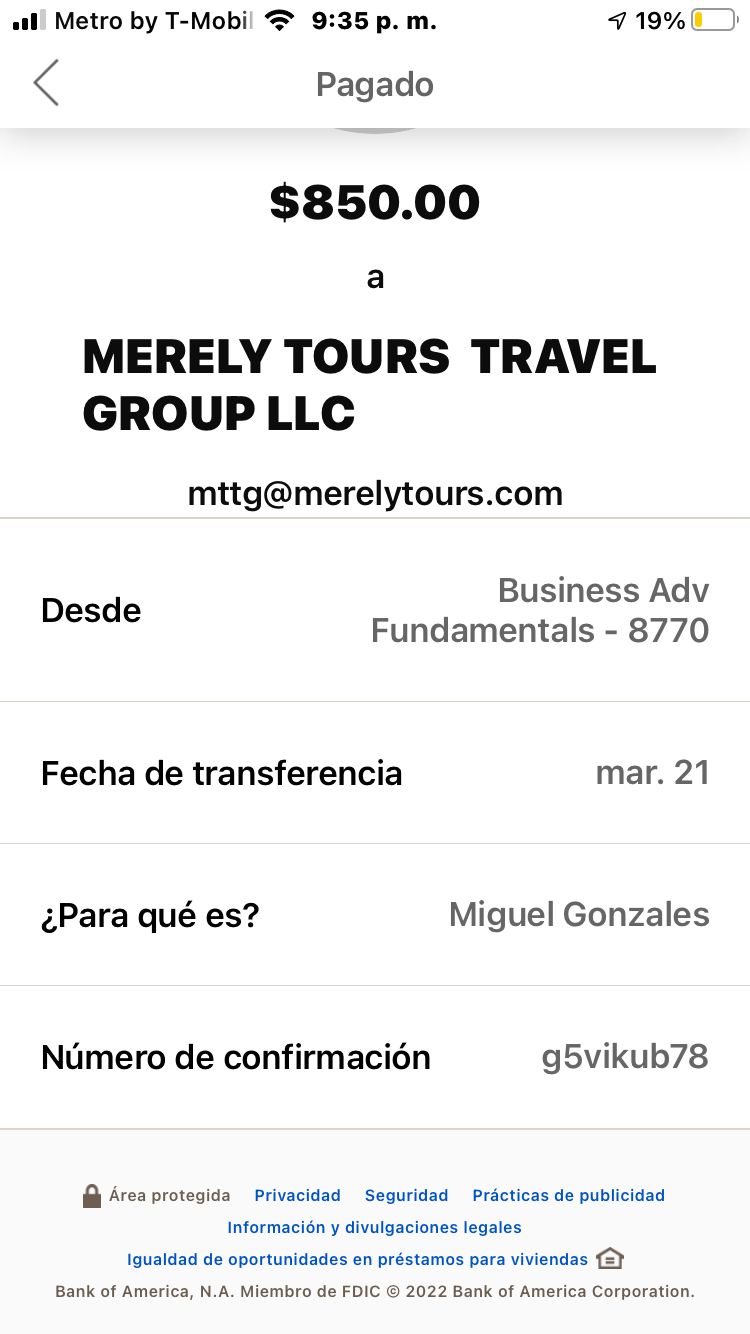Open Información y divulgaciones legales

(x=374, y=1227)
